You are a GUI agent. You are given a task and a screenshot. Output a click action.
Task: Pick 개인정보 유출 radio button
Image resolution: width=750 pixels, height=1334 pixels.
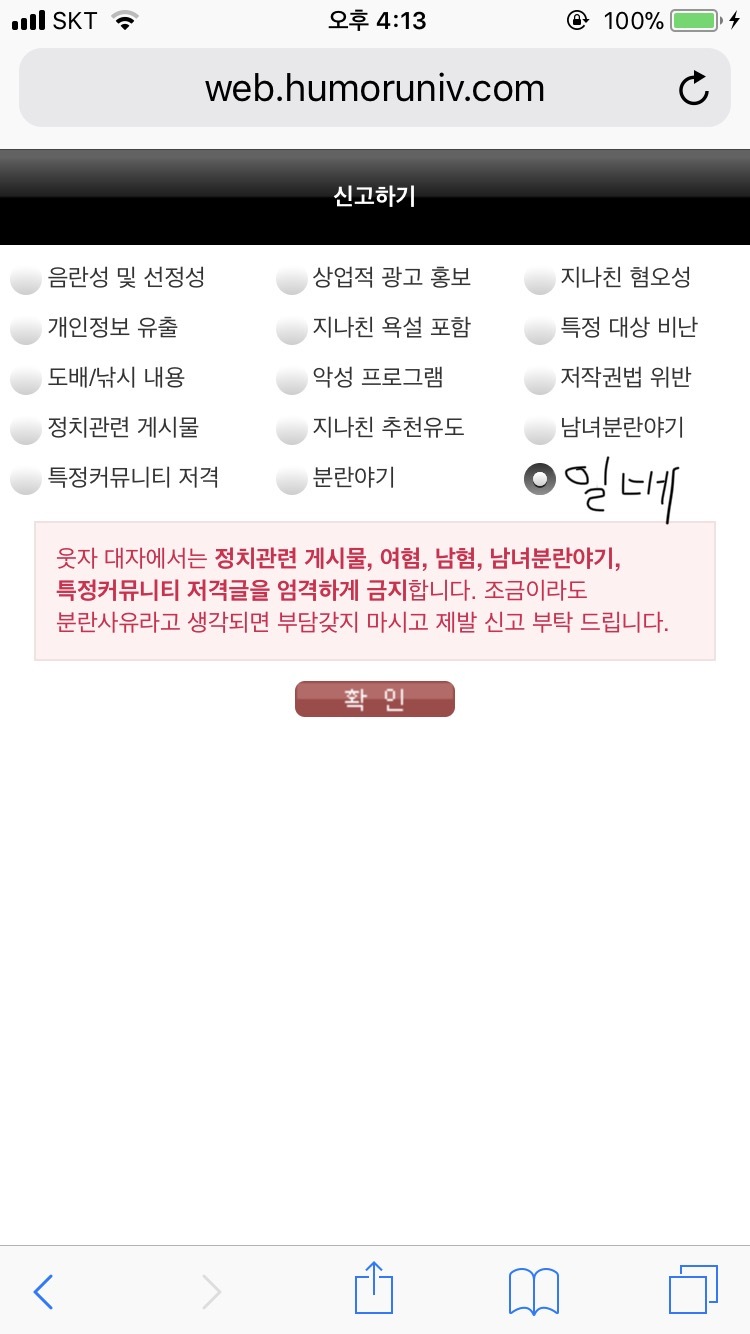coord(26,329)
